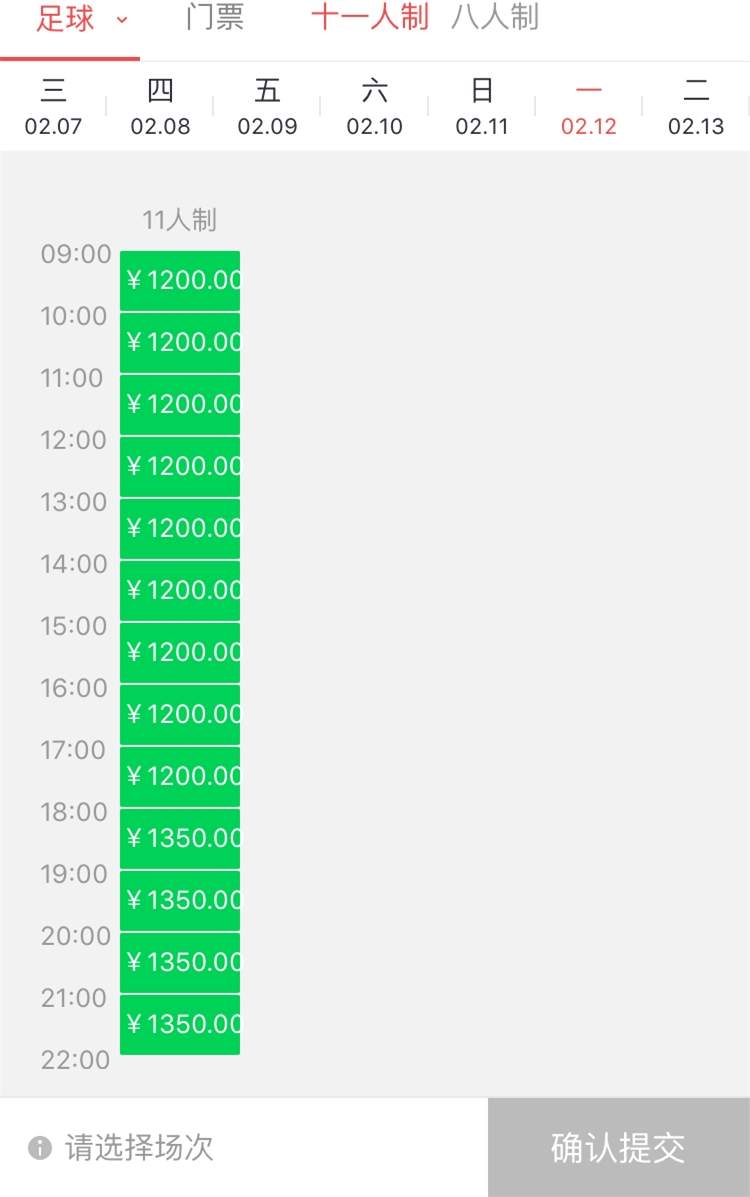Screen dimensions: 750x1197
Task: Pick Thursday 02.08 in date bar
Action: 160,108
